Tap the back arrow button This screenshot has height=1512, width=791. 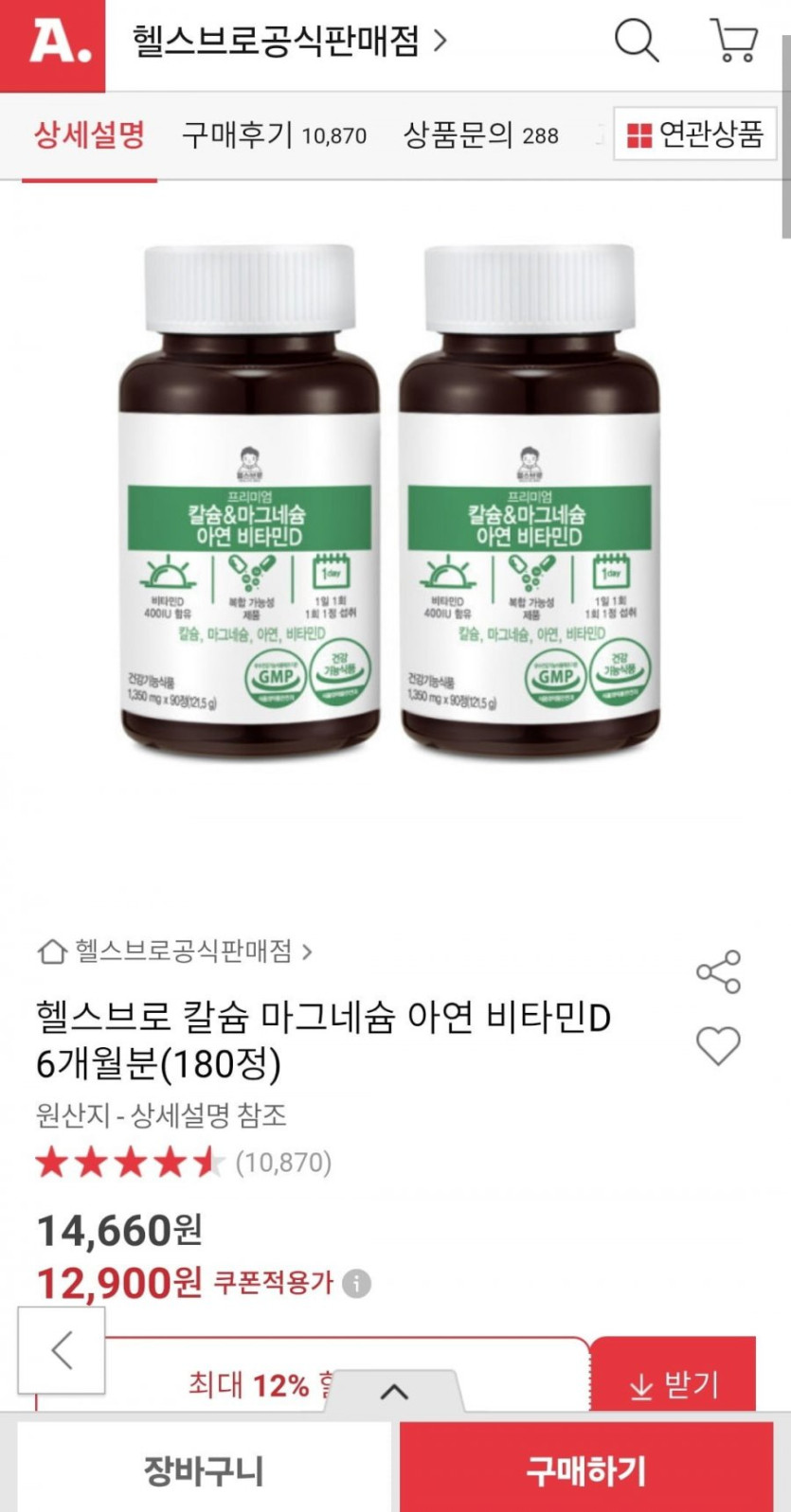62,1350
